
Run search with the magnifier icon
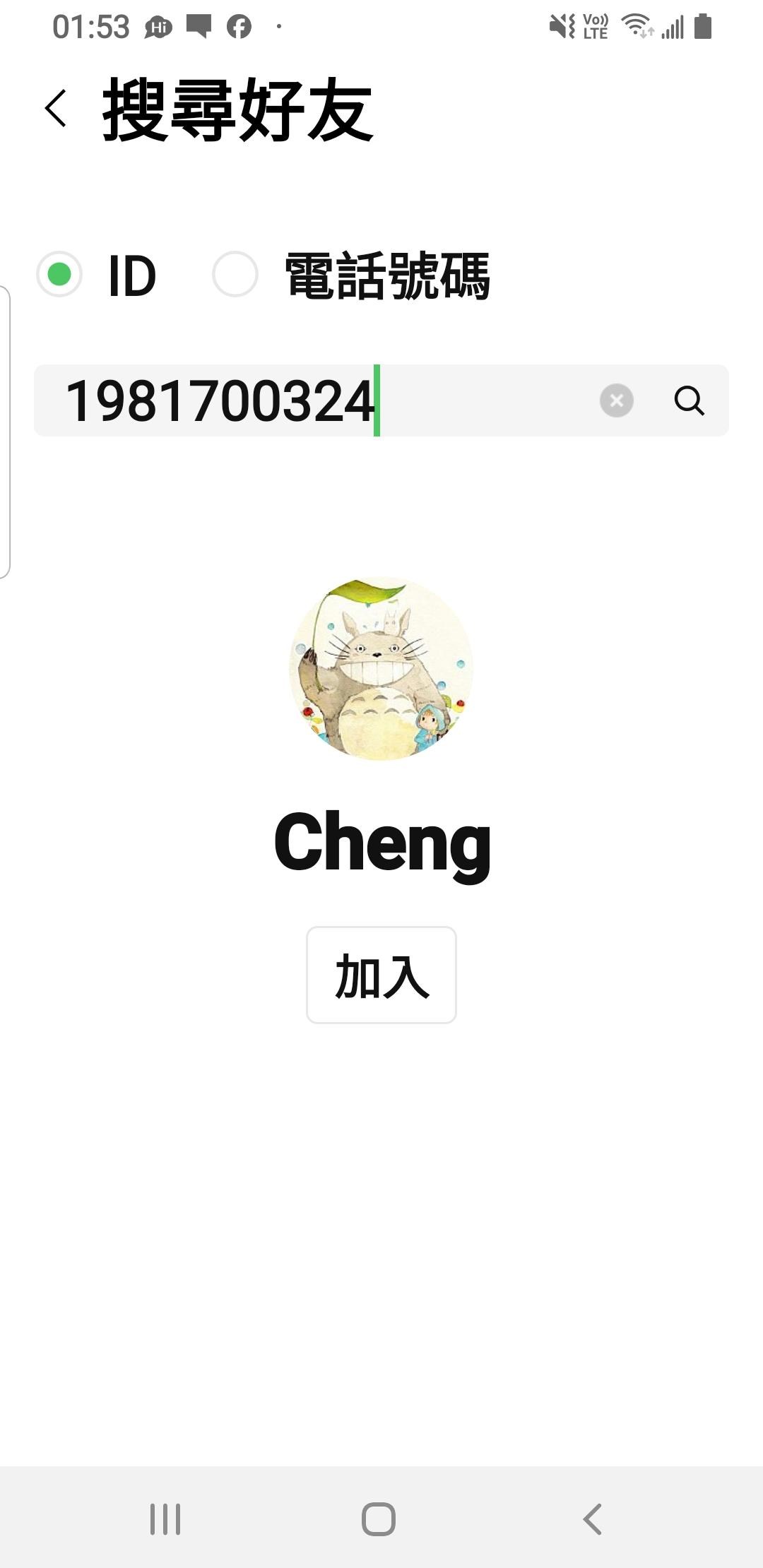coord(689,400)
